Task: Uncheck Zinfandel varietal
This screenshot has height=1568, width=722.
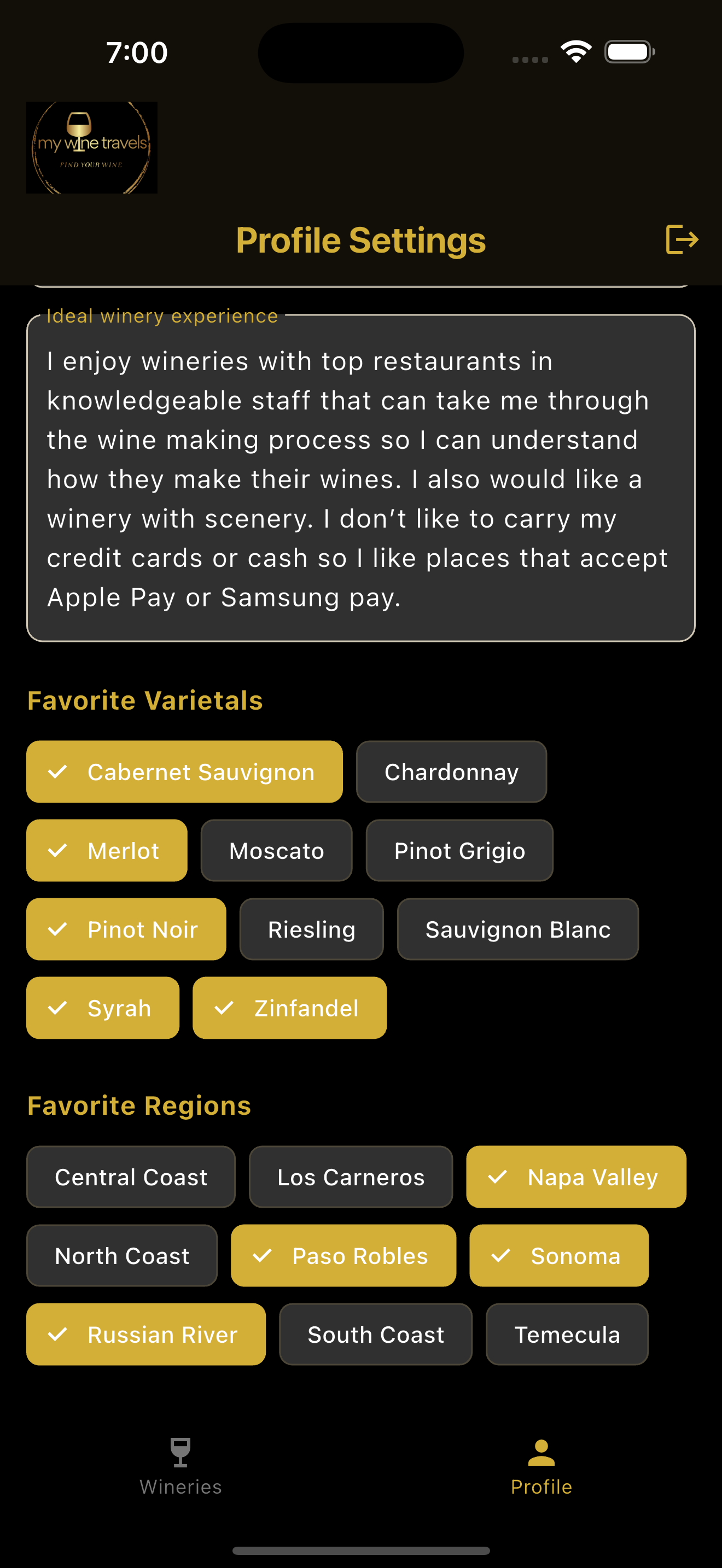Action: pos(289,1008)
